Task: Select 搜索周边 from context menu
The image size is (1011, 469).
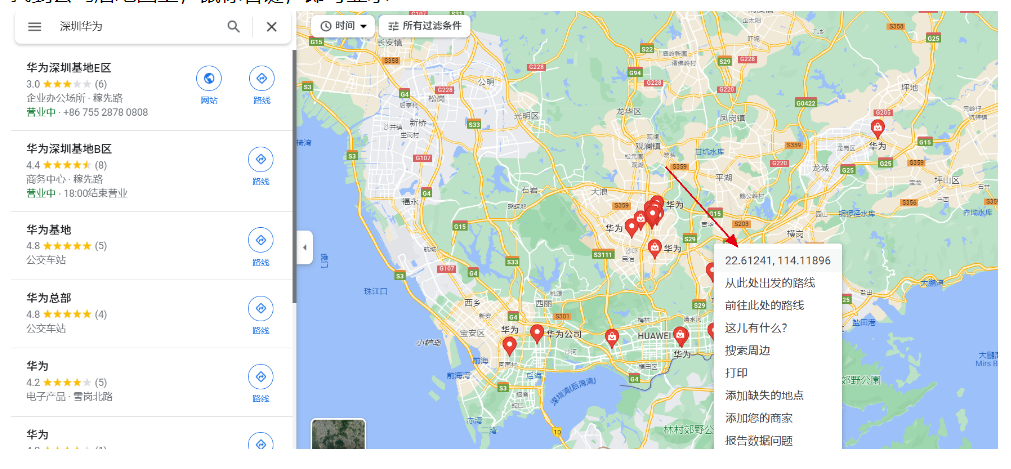Action: [747, 351]
